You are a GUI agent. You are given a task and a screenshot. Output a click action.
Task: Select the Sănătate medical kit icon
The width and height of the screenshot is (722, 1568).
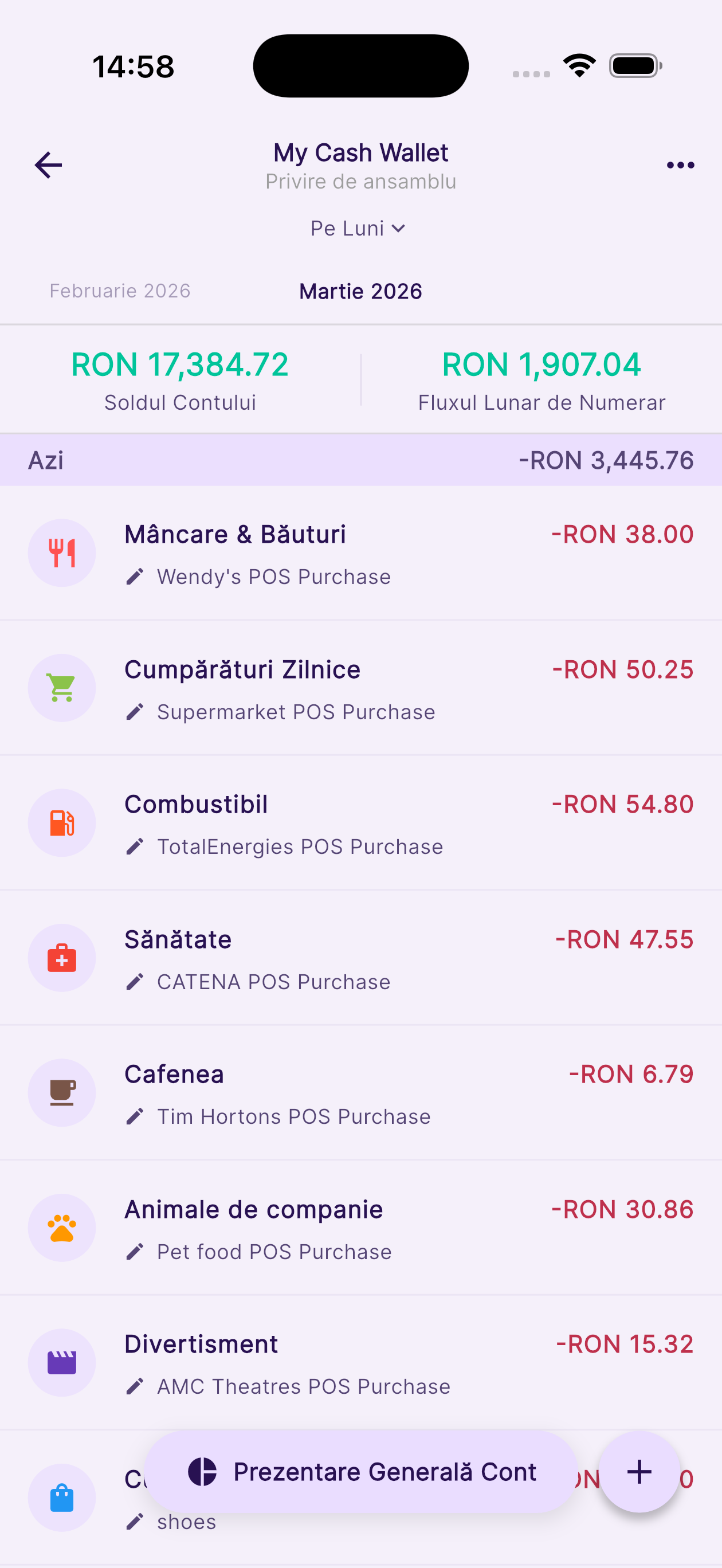(x=61, y=958)
